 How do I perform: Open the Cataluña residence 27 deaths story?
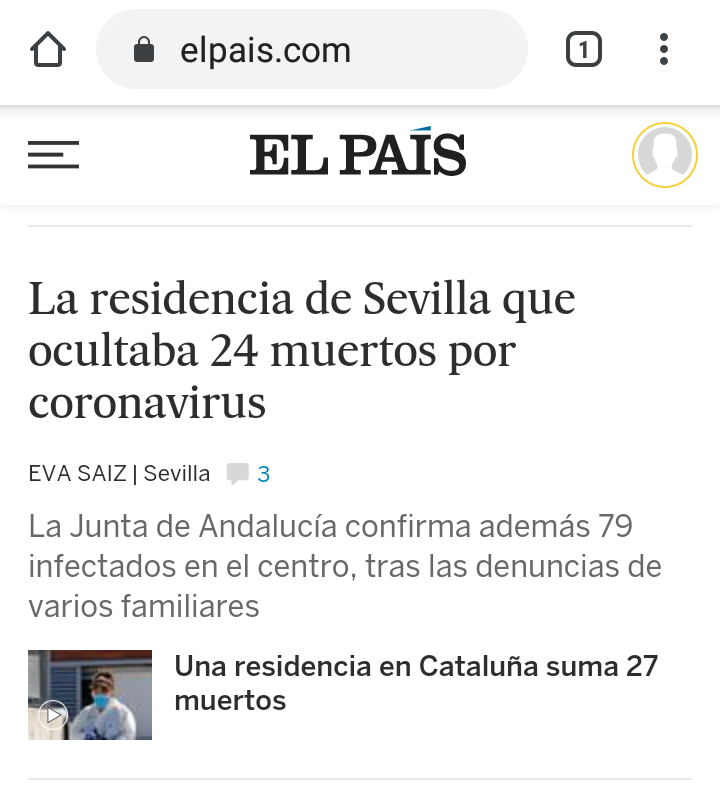[416, 683]
